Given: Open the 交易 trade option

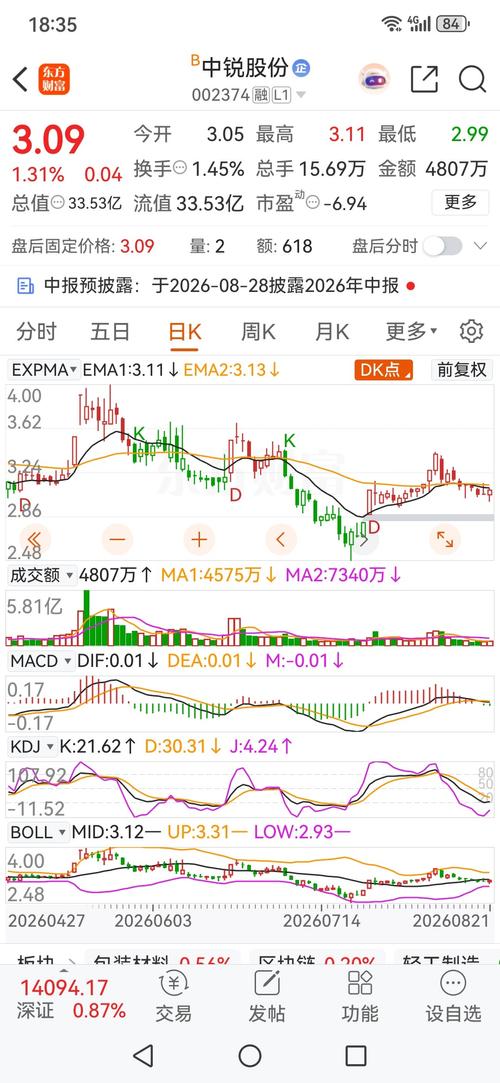Looking at the screenshot, I should tap(173, 997).
